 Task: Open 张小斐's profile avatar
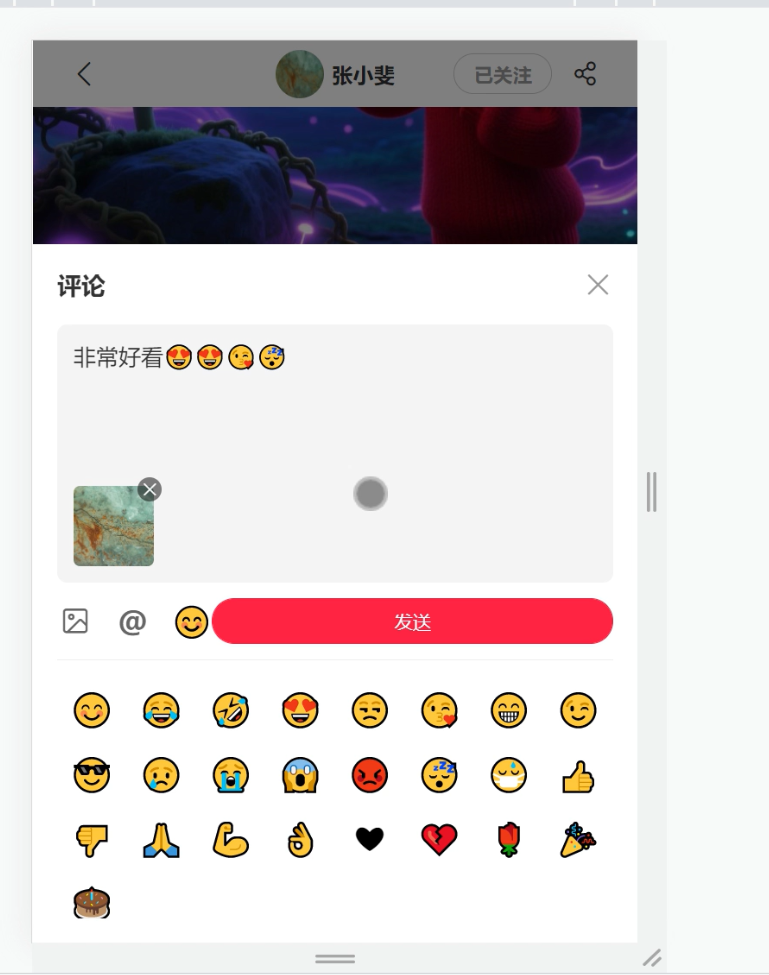click(299, 74)
